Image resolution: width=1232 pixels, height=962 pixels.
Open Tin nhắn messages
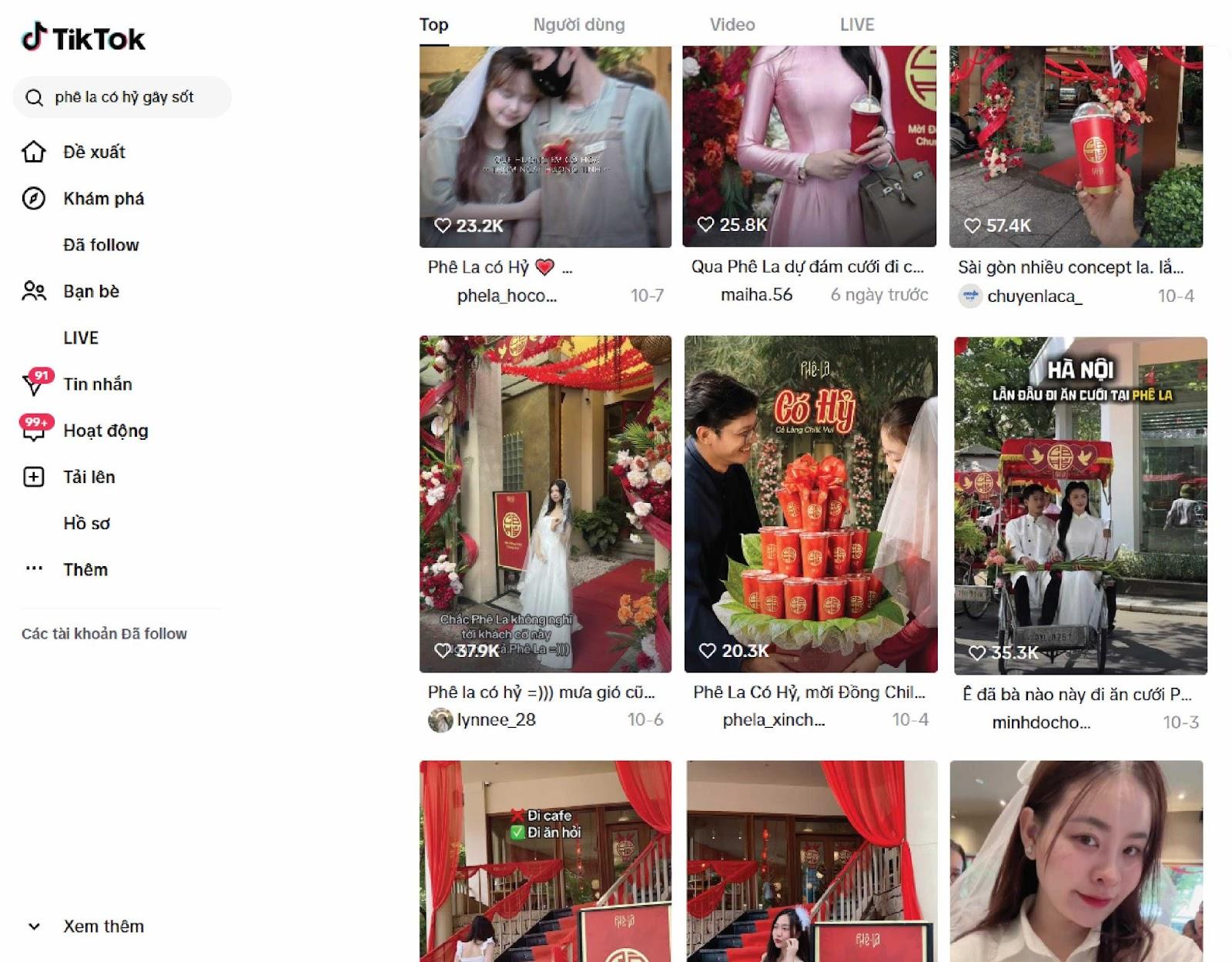tap(97, 384)
